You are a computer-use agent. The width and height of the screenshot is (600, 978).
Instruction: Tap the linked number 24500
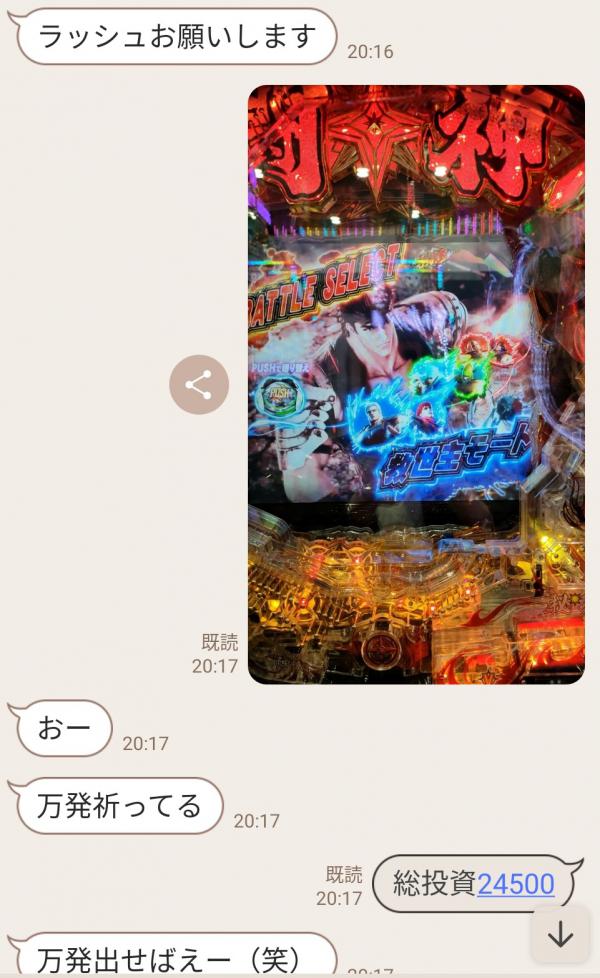click(515, 884)
